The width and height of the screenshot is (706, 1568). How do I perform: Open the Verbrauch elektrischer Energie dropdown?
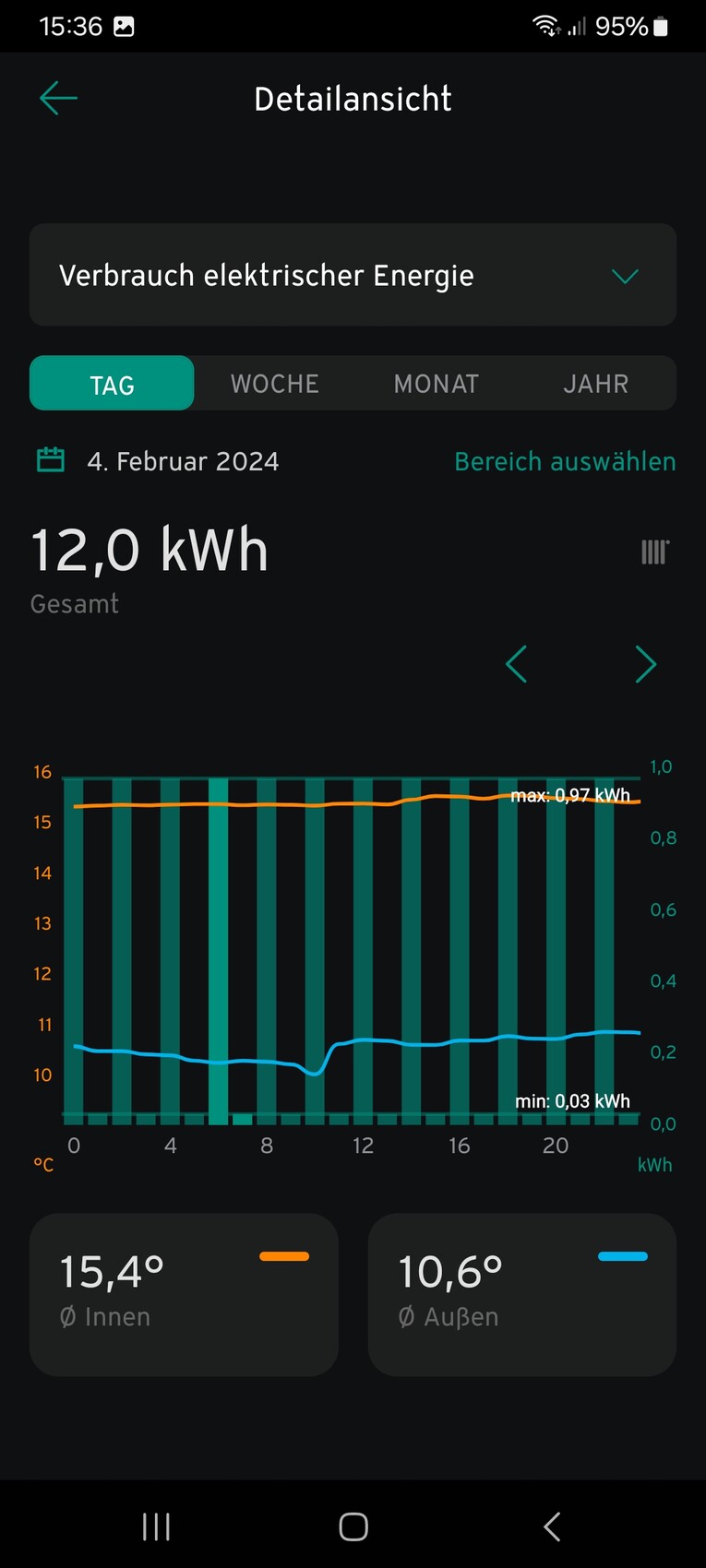[353, 275]
